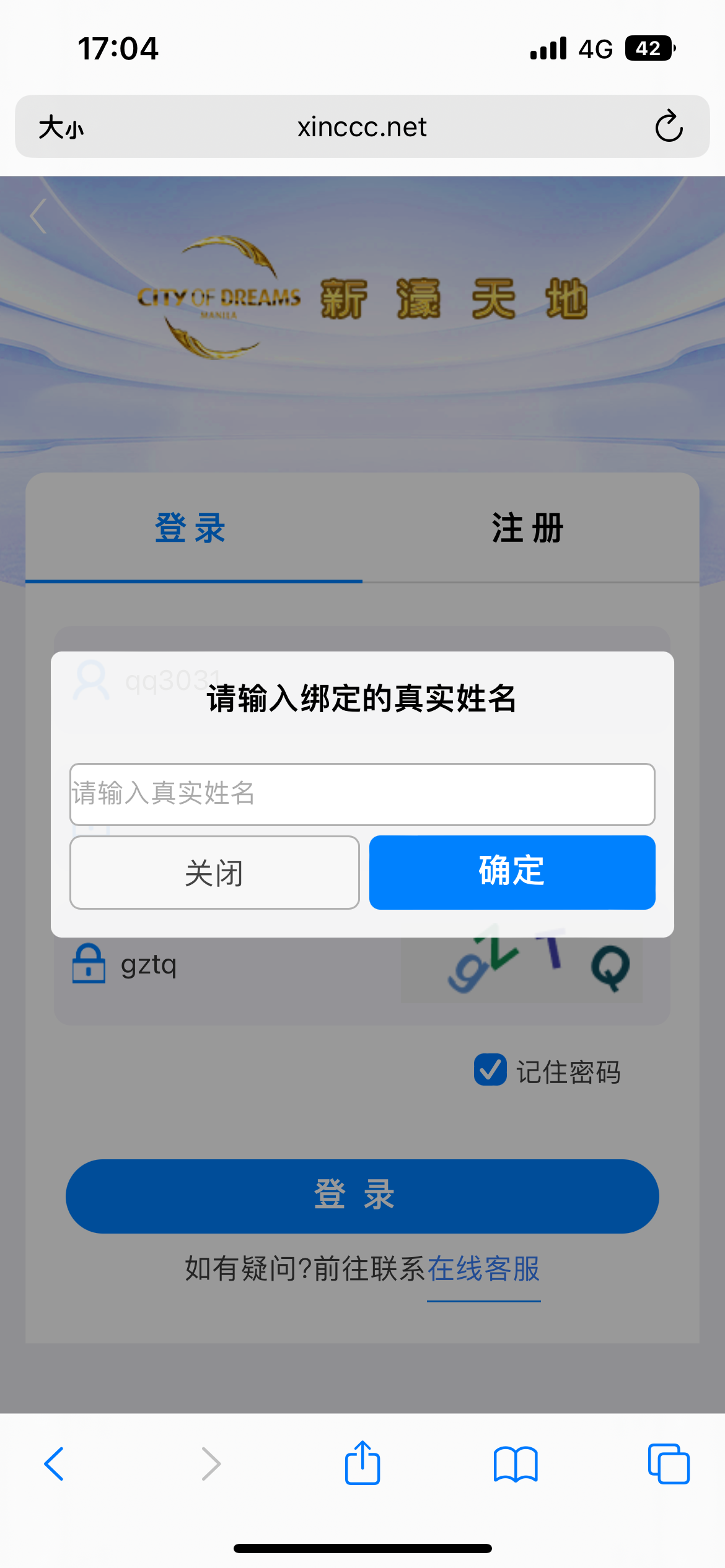Open the Safari share sheet

[x=362, y=1463]
